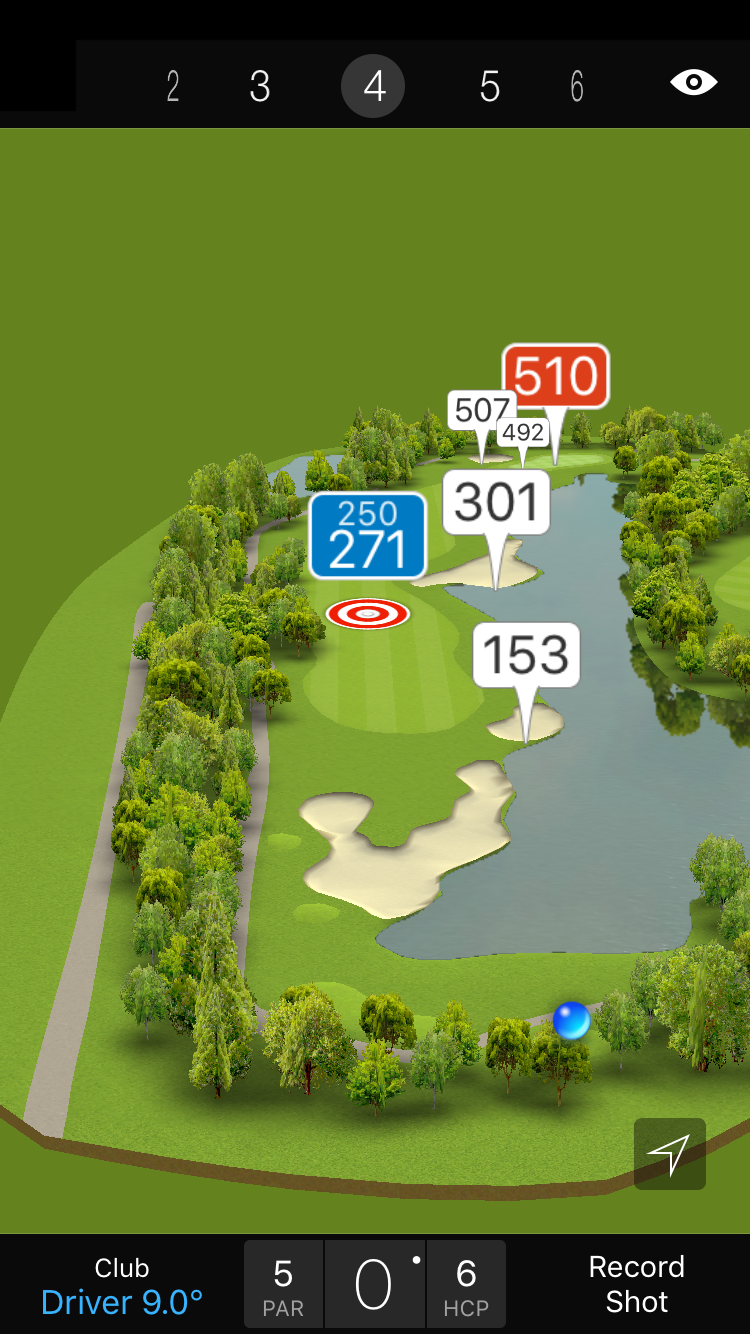Tap the blue ball position marker
Screen dimensions: 750x1334
571,1021
